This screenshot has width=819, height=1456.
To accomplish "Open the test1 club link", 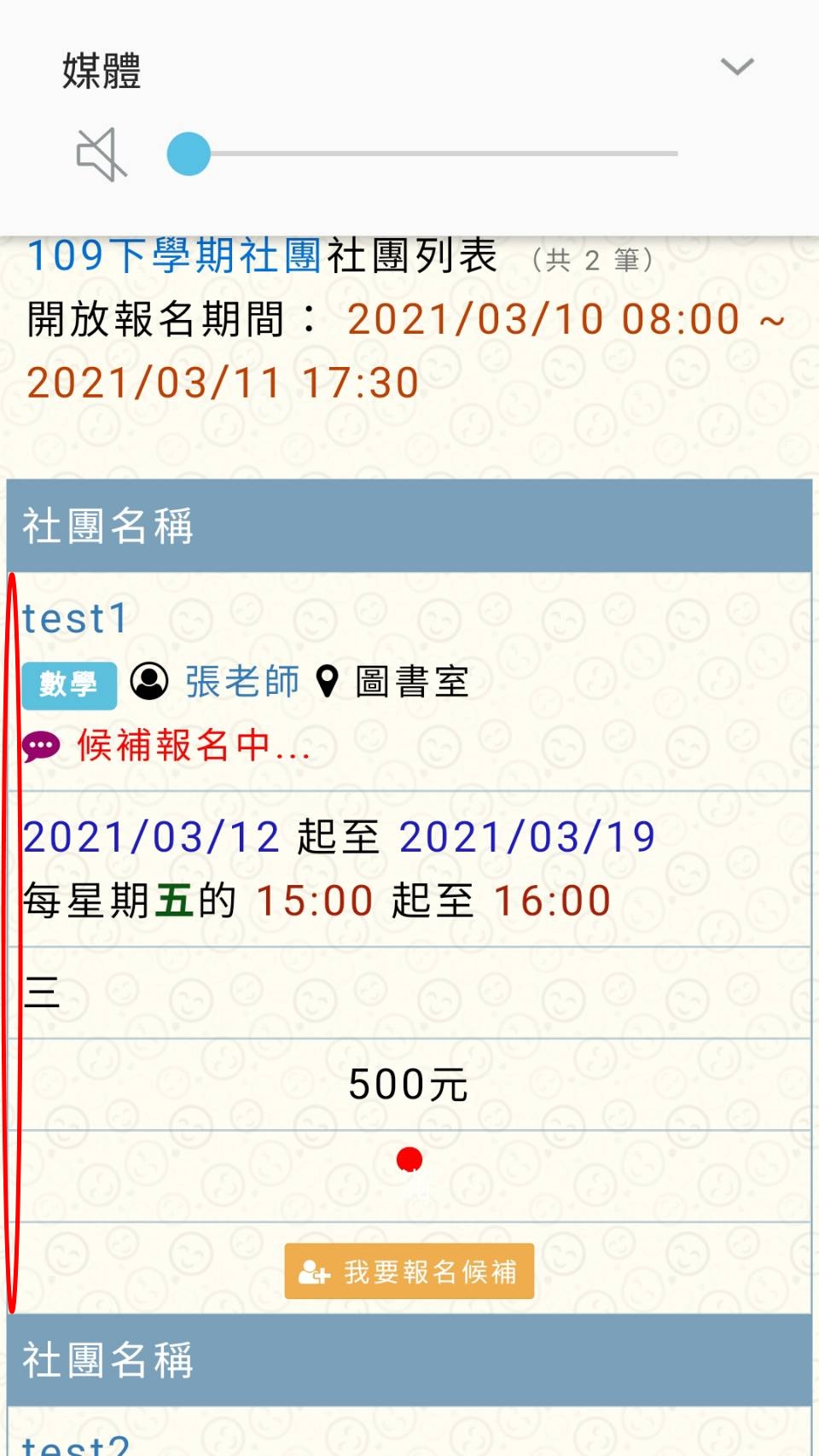I will (x=75, y=618).
